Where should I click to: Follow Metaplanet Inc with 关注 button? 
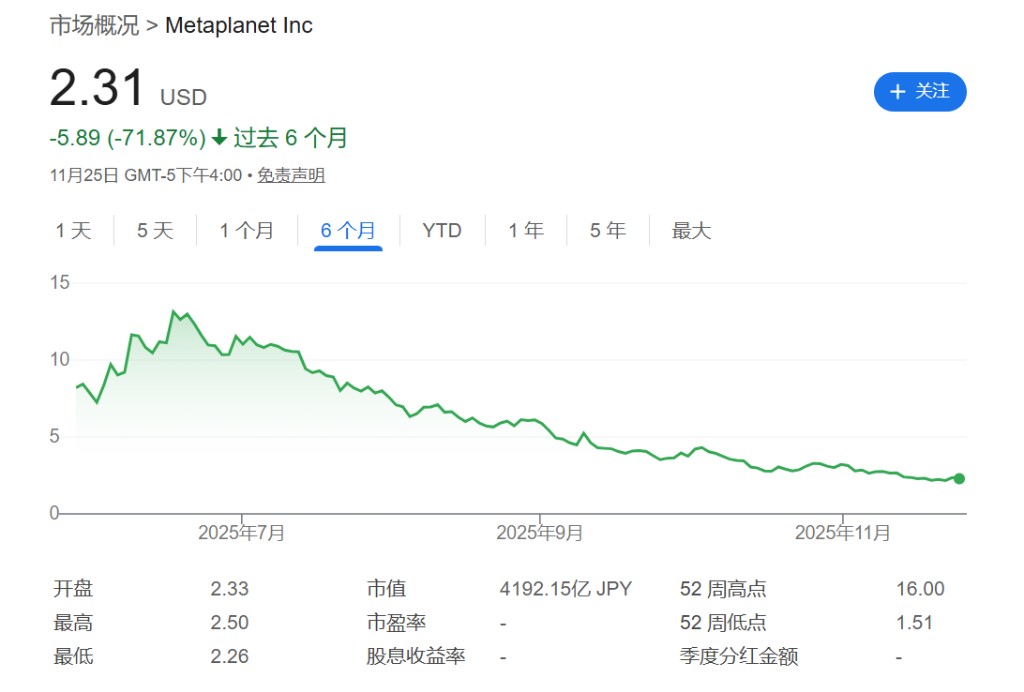click(x=920, y=91)
